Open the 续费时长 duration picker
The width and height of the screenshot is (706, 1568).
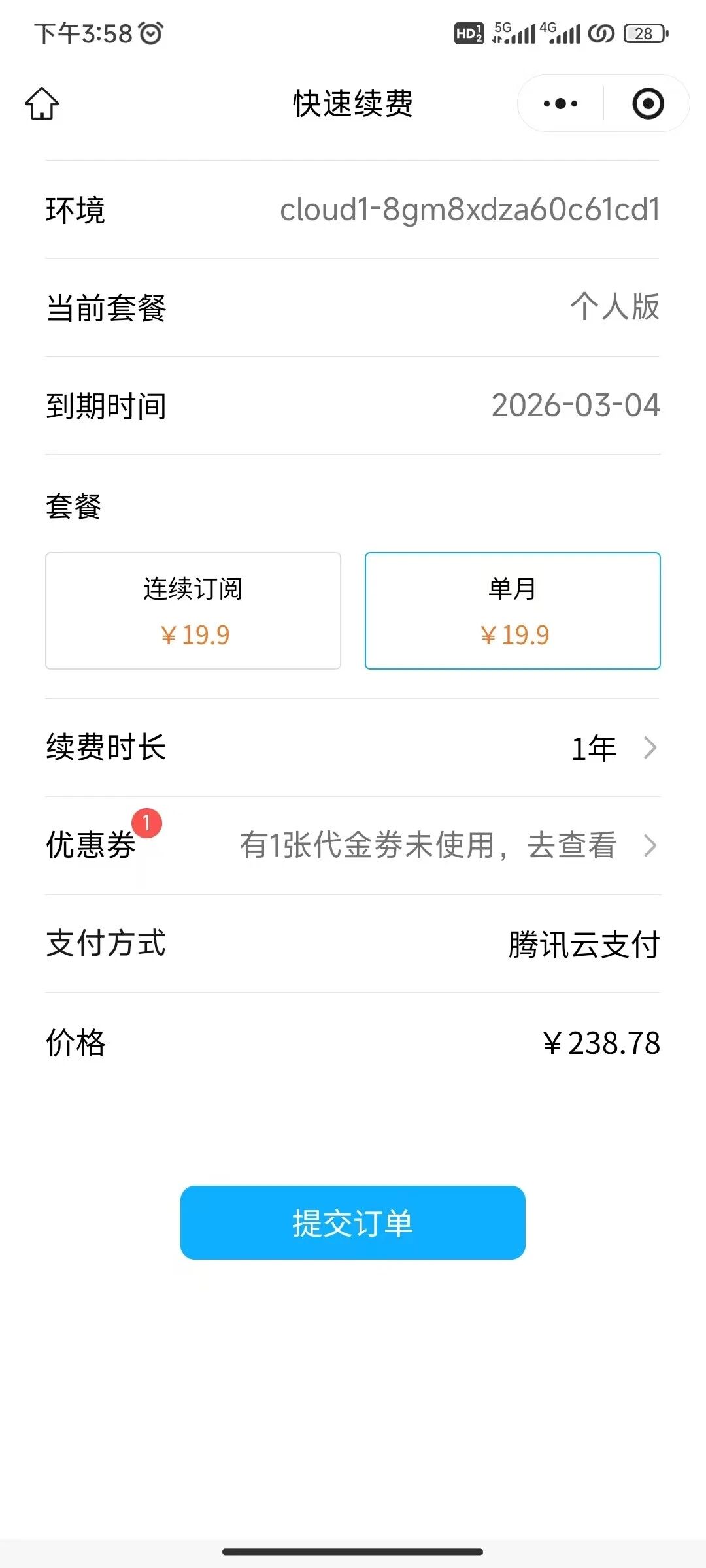(x=353, y=748)
